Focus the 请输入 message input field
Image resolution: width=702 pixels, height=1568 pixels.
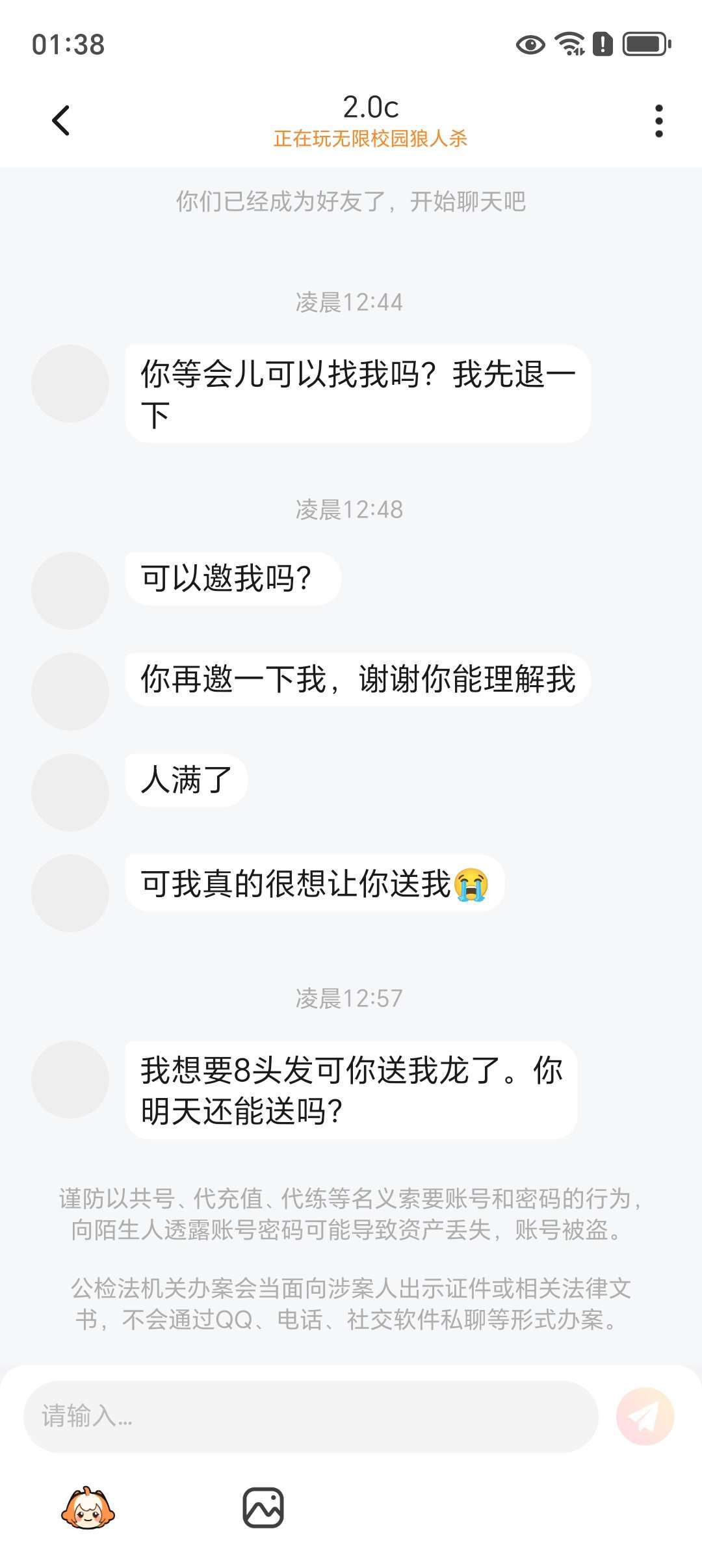click(x=311, y=1416)
